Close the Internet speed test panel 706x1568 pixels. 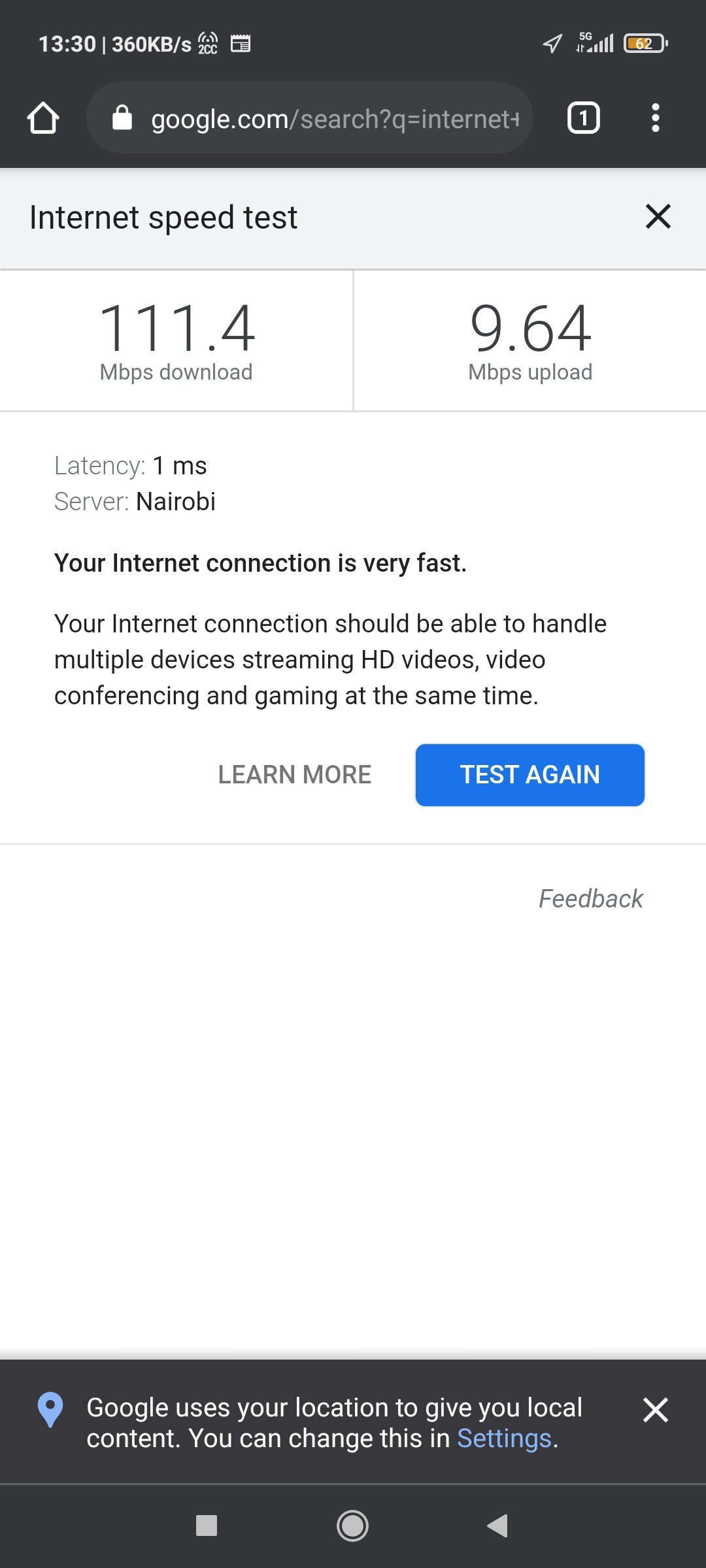658,216
